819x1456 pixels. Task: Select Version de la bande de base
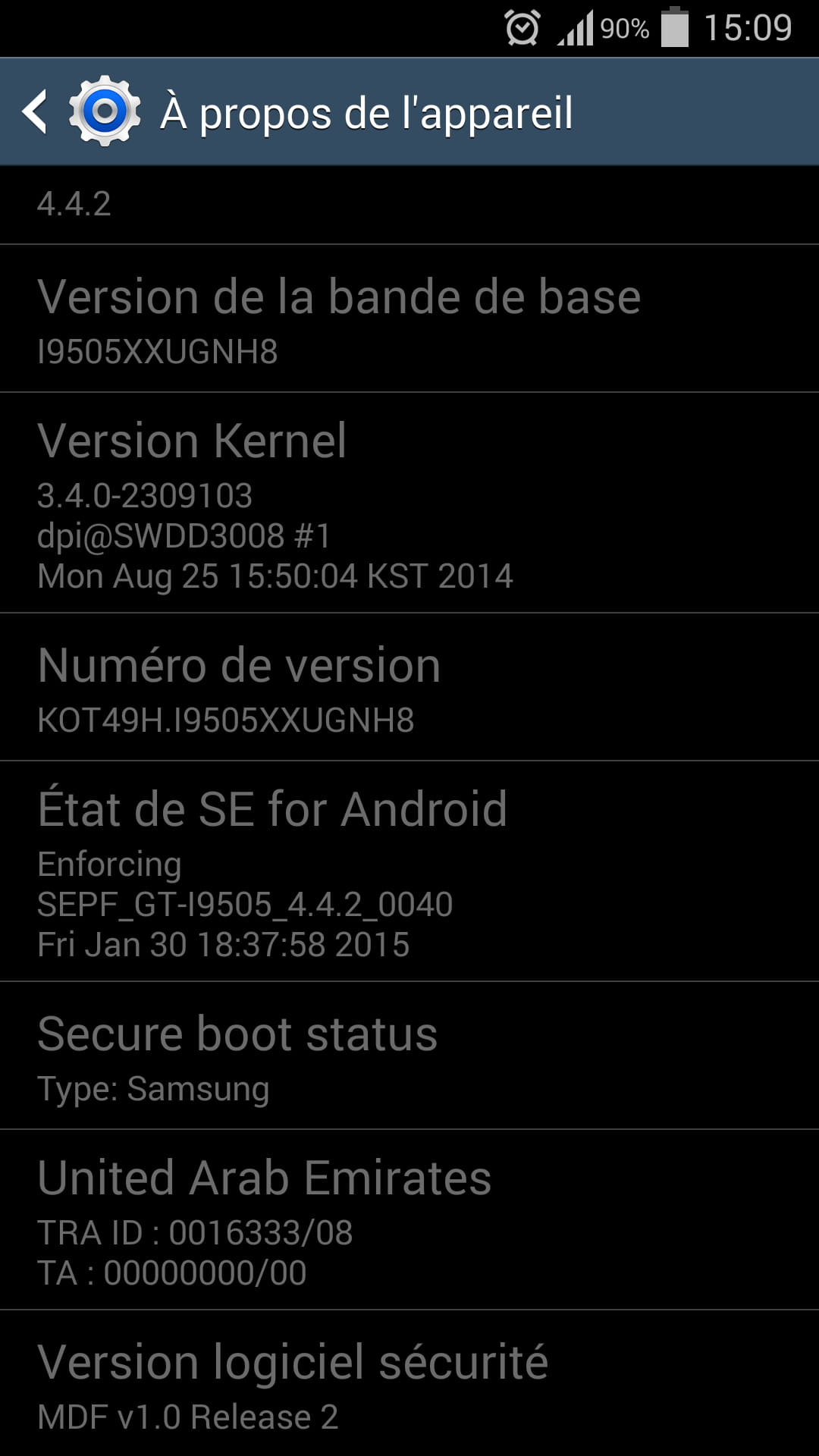(409, 318)
